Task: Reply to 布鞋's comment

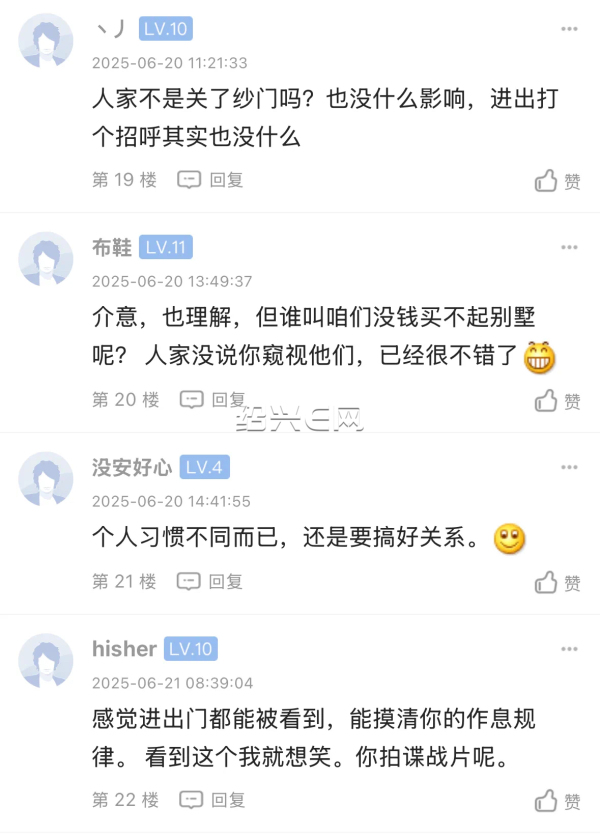Action: [x=213, y=400]
